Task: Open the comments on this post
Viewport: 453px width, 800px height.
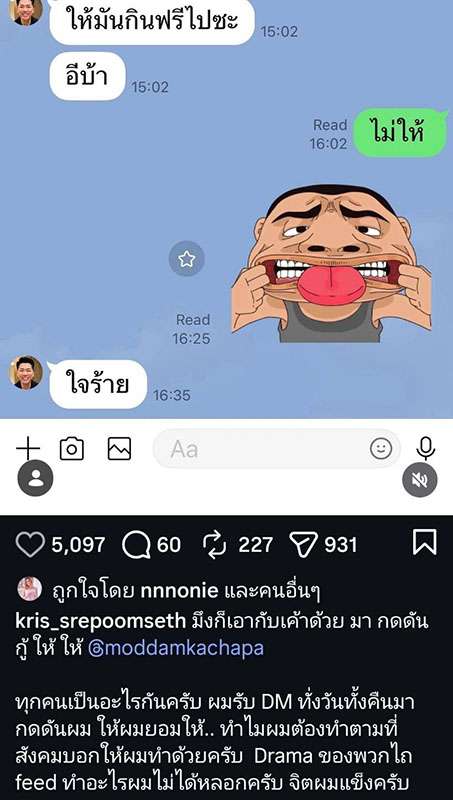Action: 136,545
